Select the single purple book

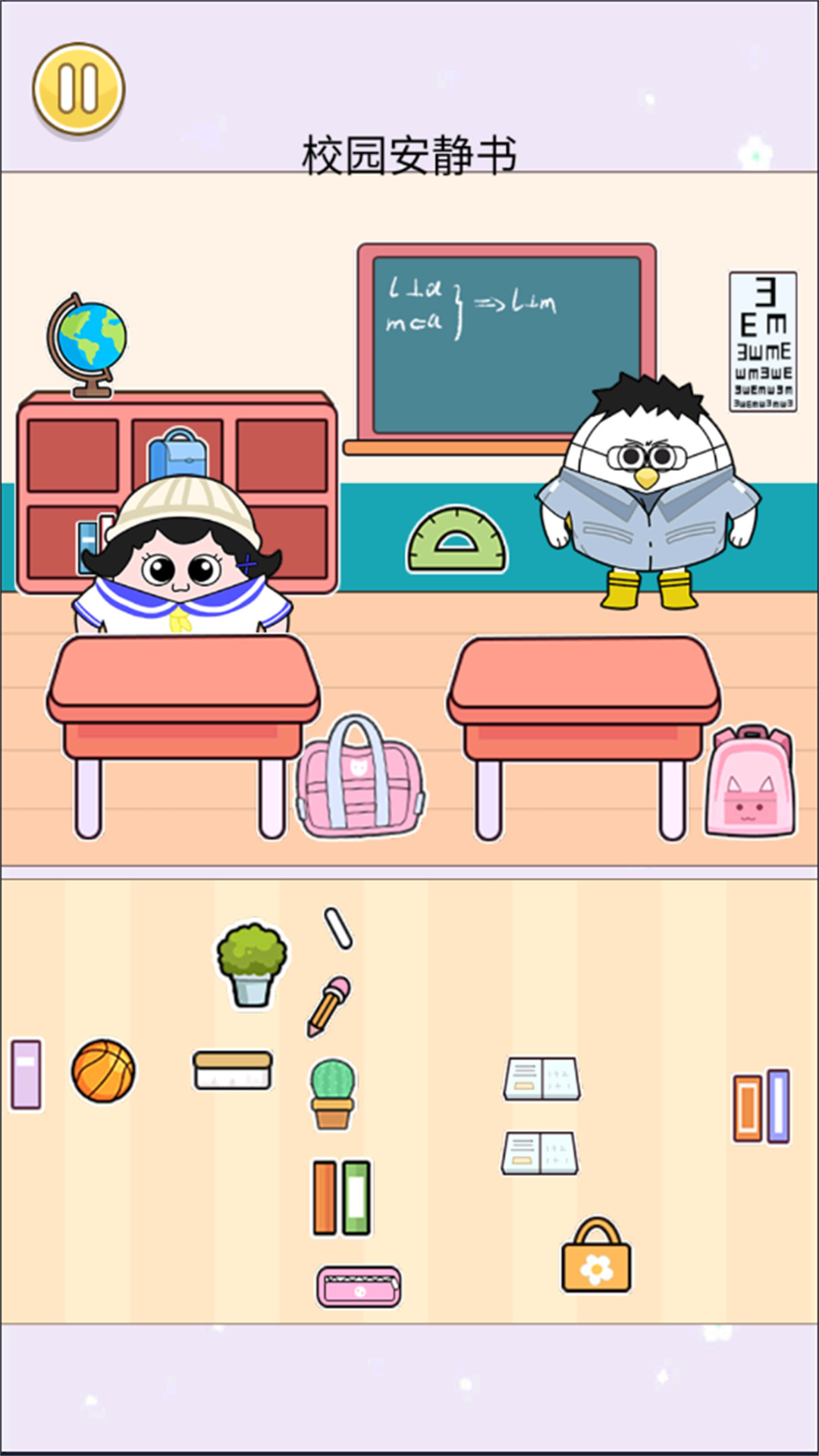click(27, 1074)
